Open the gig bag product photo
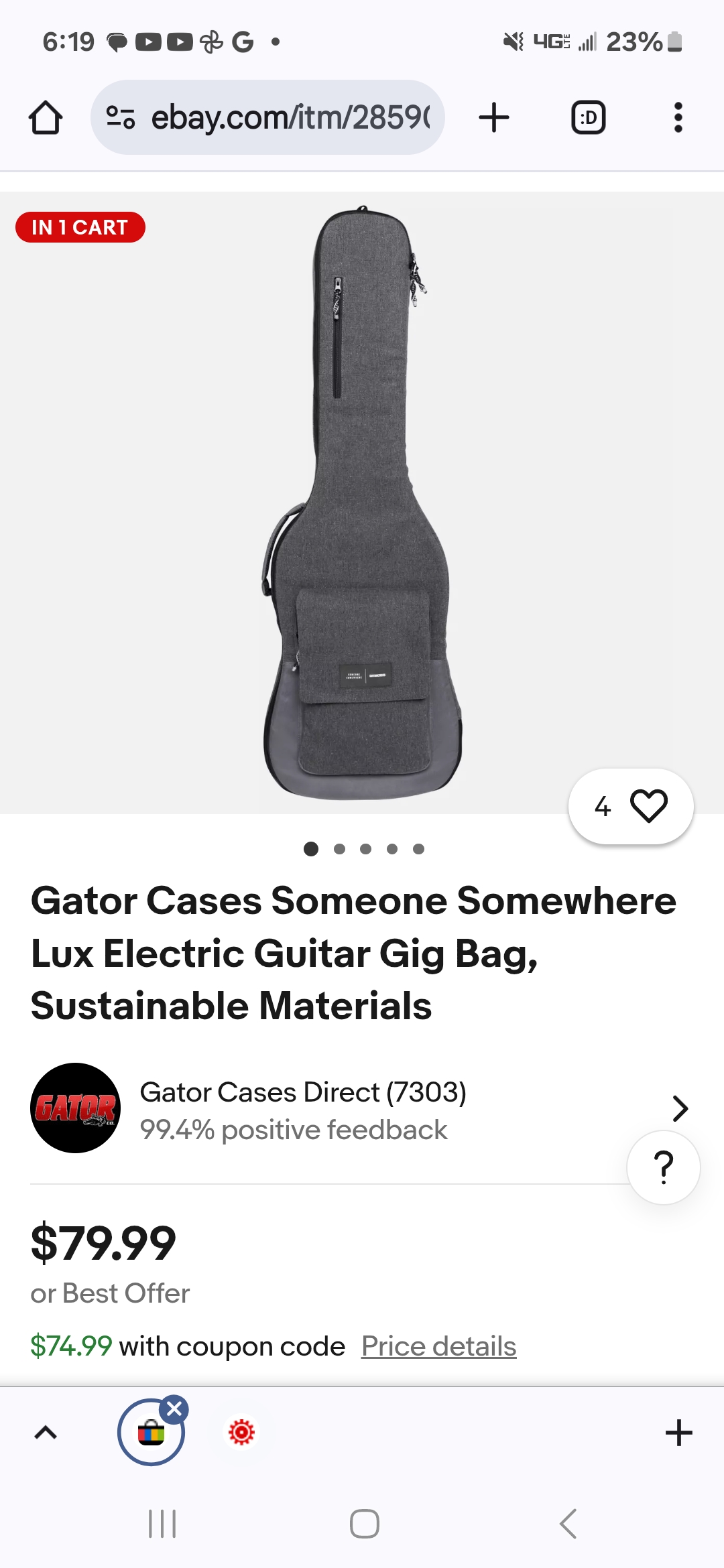This screenshot has height=1568, width=724. point(362,503)
